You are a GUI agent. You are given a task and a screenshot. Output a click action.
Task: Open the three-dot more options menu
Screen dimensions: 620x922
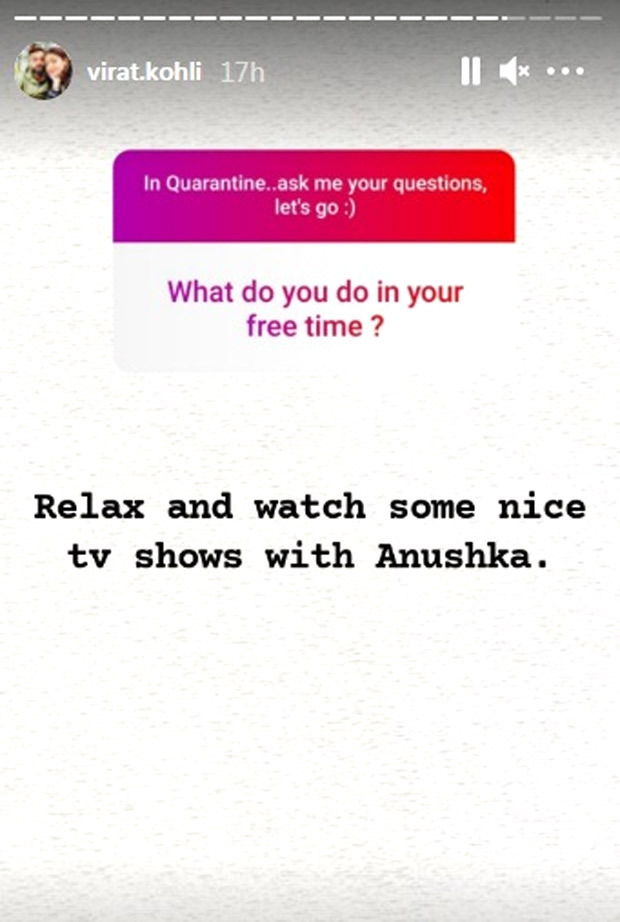click(x=567, y=71)
